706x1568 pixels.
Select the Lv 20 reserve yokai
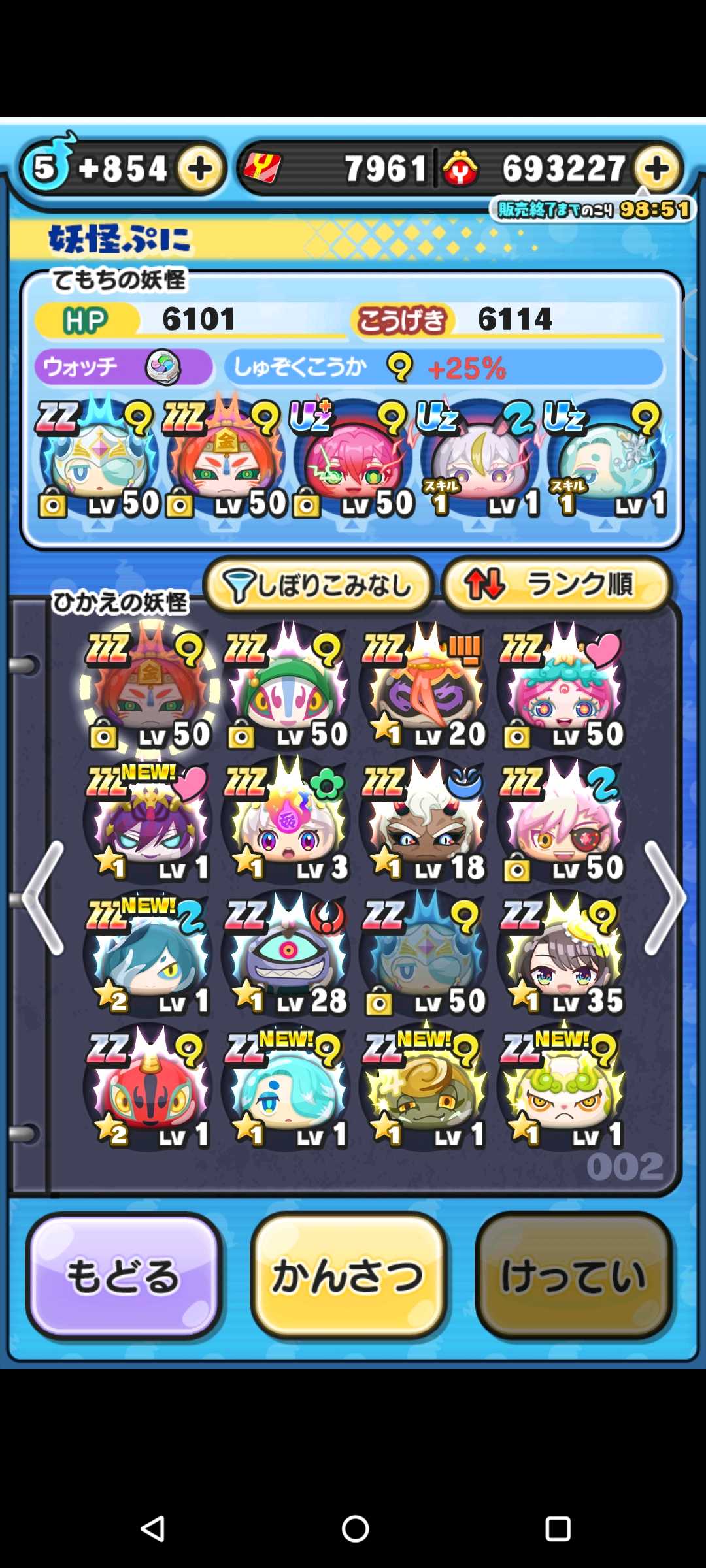425,686
